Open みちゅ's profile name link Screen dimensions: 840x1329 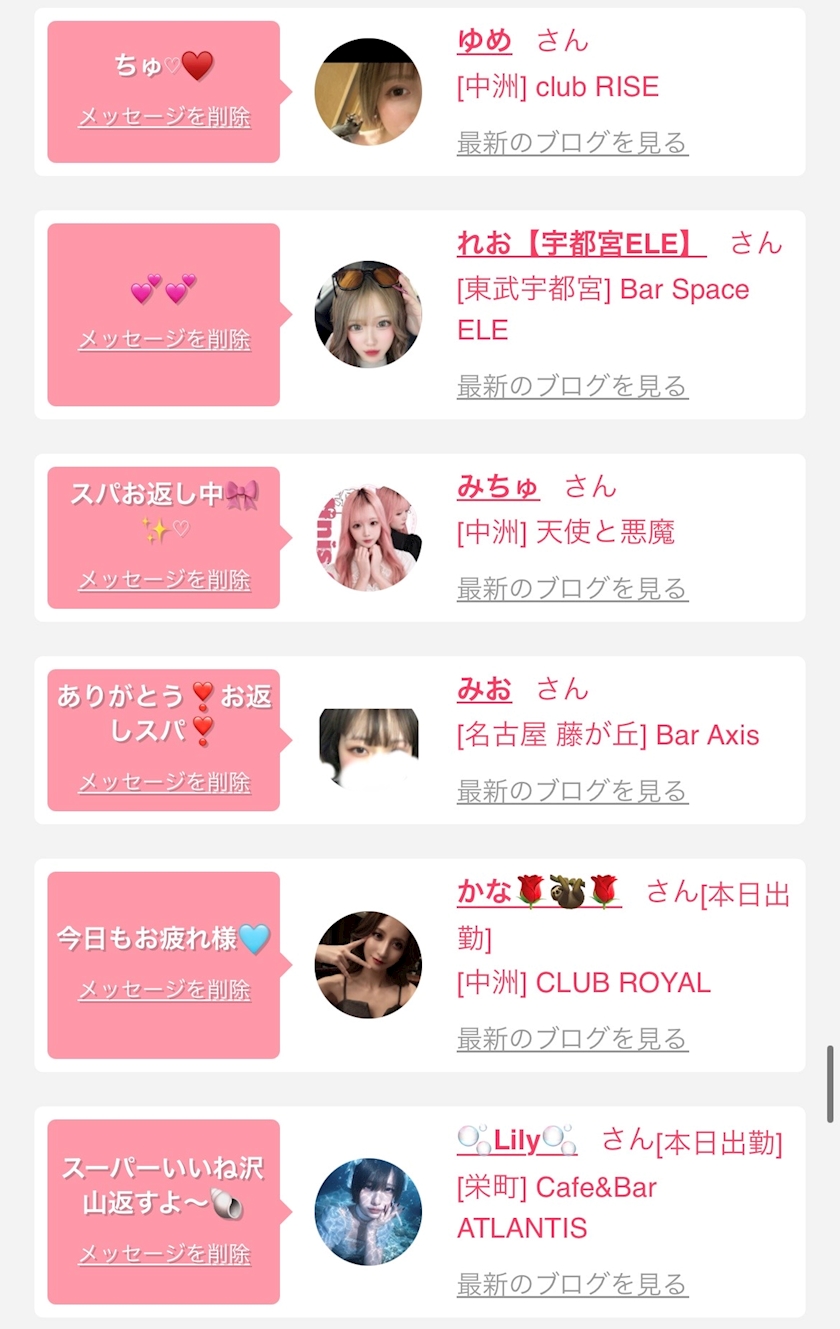tap(498, 487)
